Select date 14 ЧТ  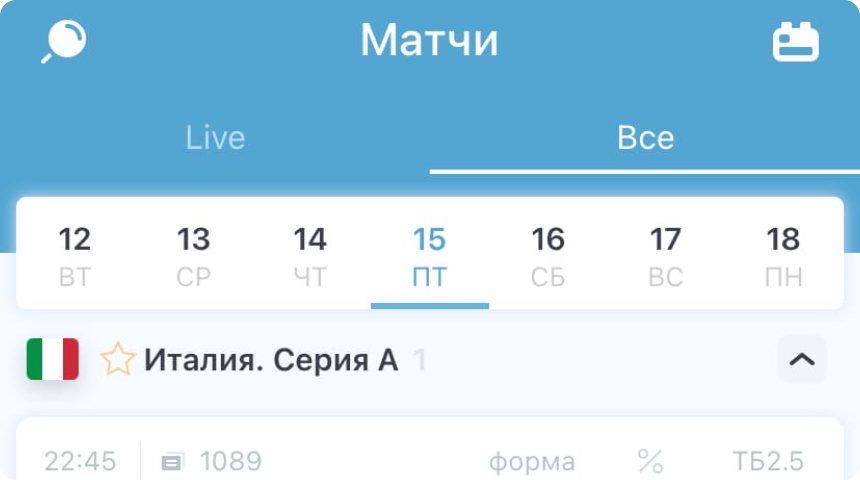(310, 255)
